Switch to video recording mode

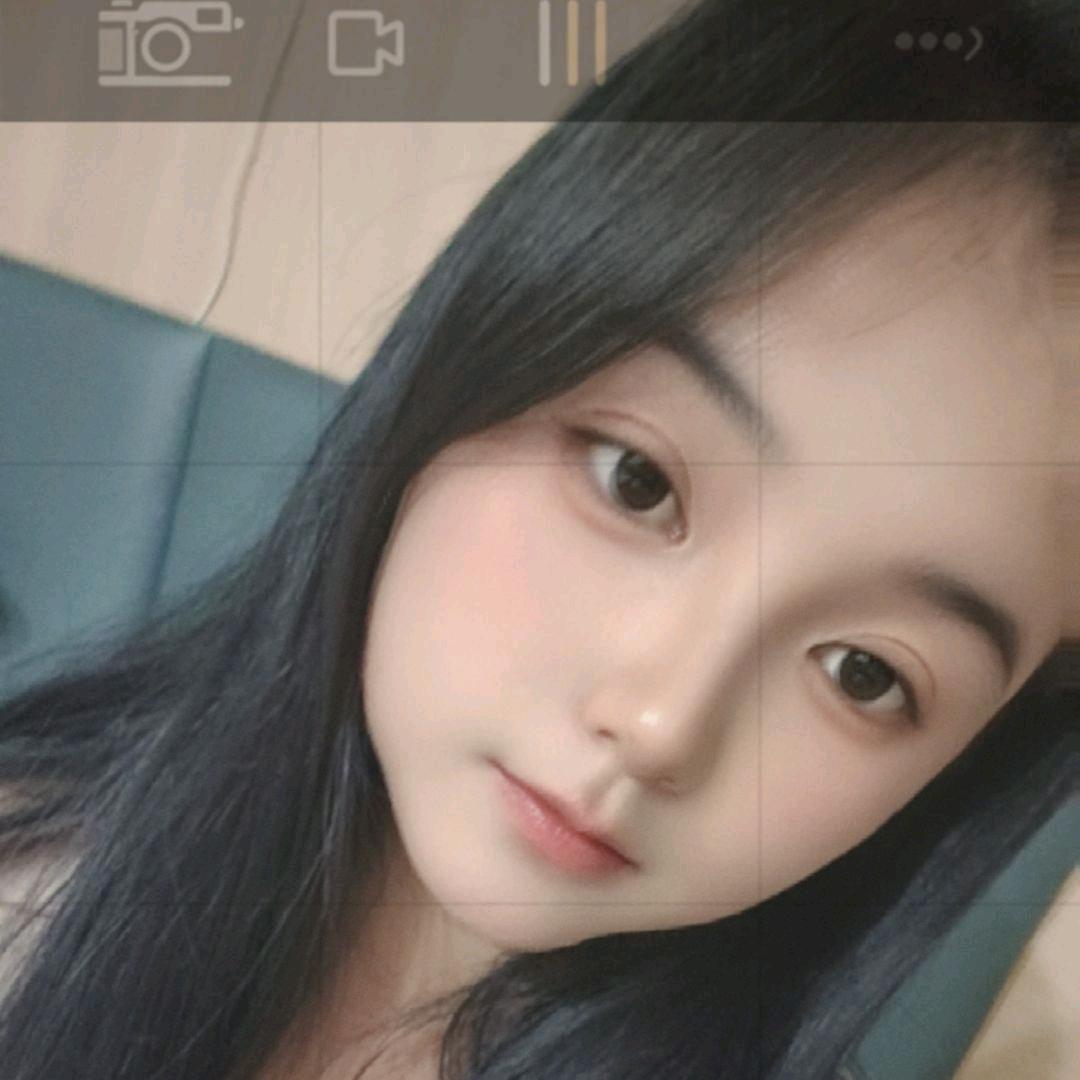click(x=365, y=44)
